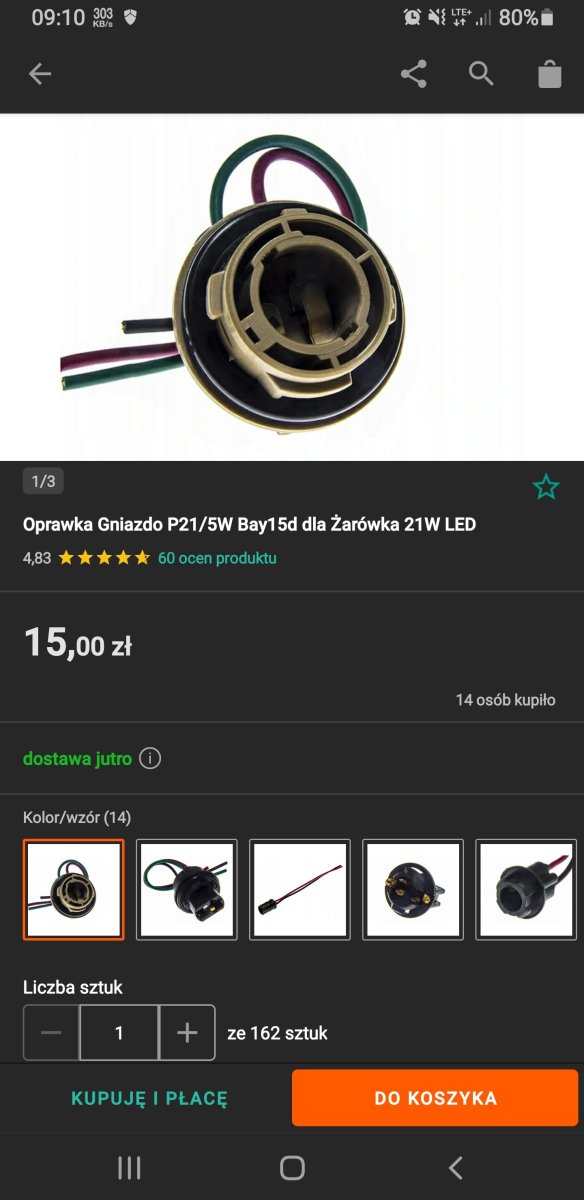Open the main product image

(x=292, y=287)
